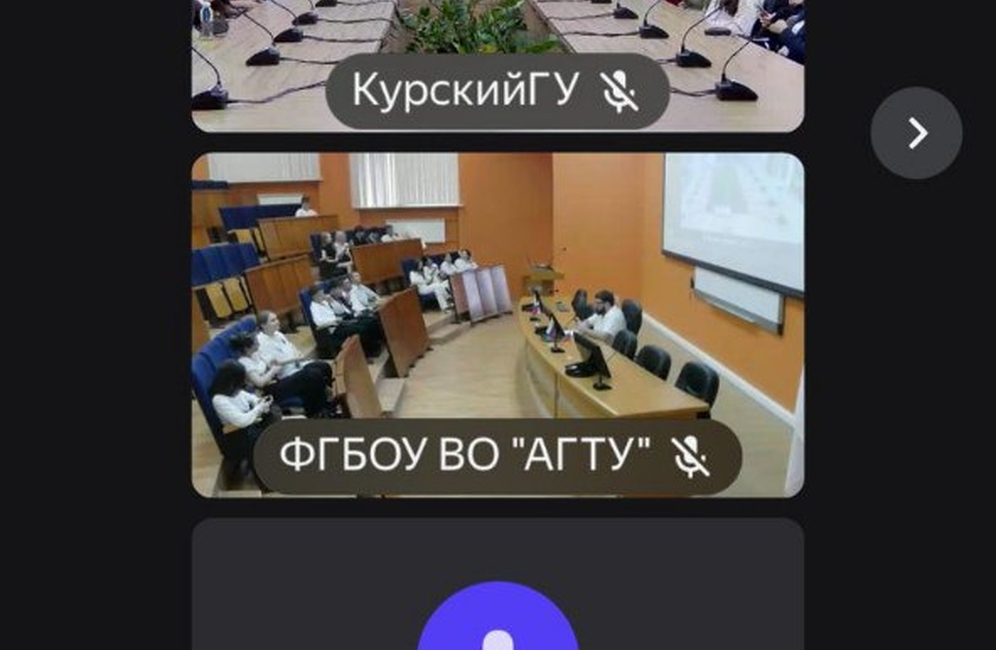Select the participant tile with purple avatar

point(497,590)
